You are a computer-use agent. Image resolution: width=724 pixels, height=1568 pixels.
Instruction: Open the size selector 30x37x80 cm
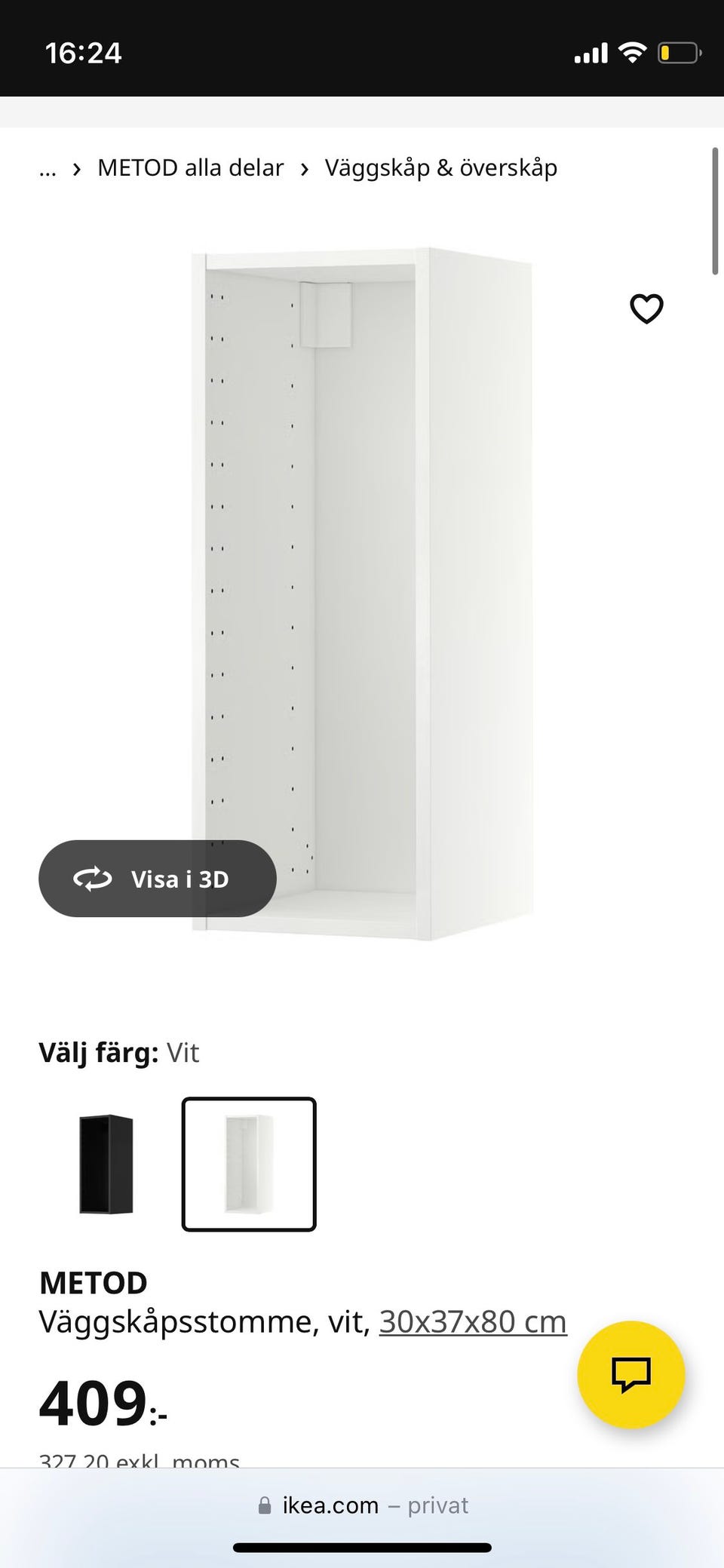pyautogui.click(x=472, y=1321)
